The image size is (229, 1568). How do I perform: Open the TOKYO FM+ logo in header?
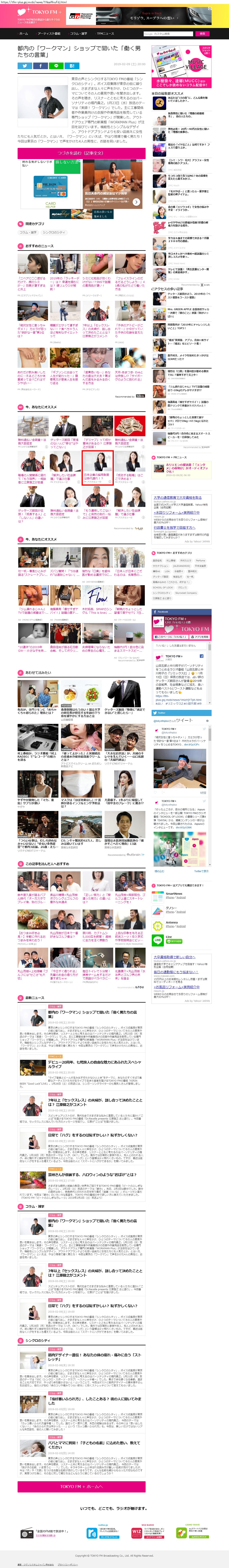(x=40, y=12)
